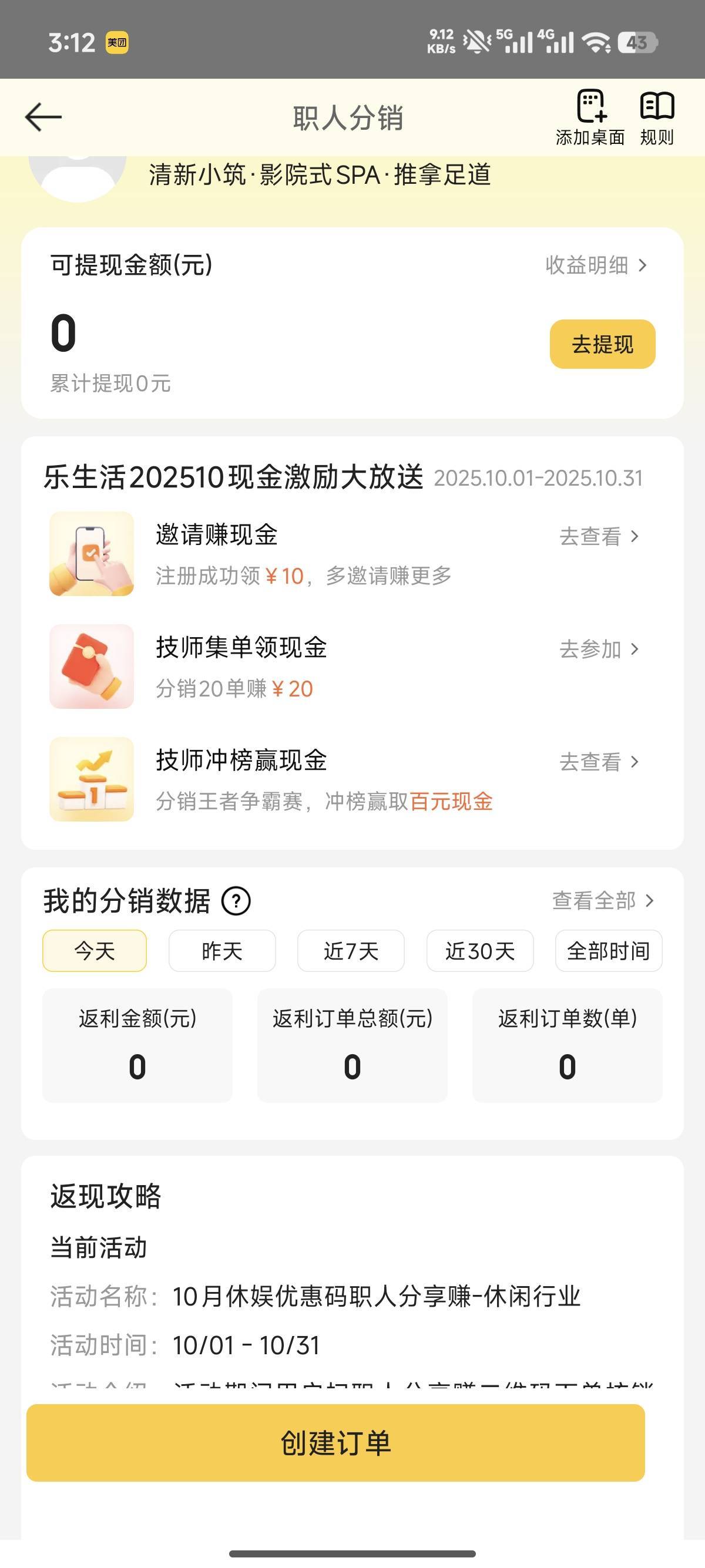Open 邀请赚现金 activity via 去查看
Screen dimensions: 705x1568
point(599,536)
